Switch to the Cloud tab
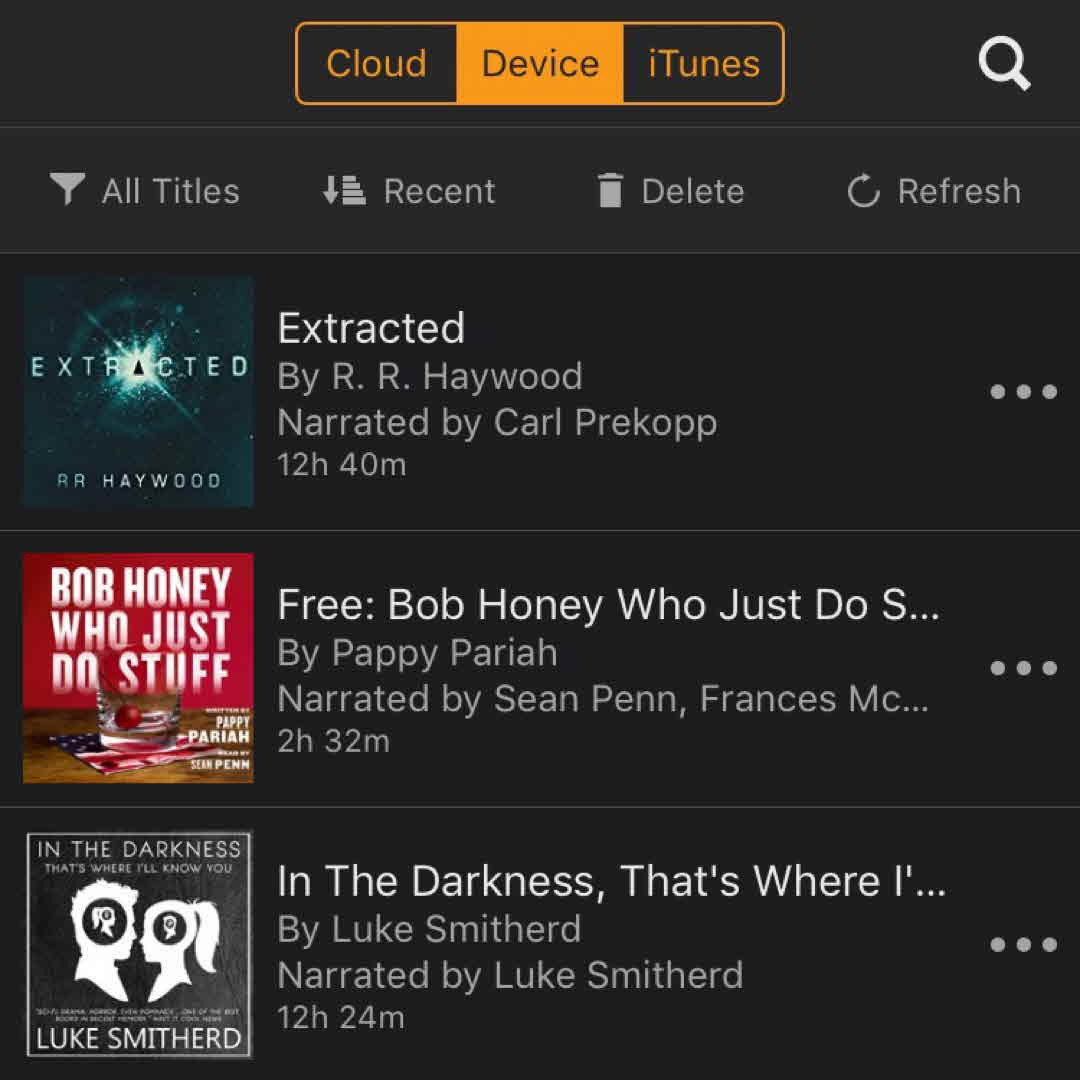1080x1080 pixels. [377, 64]
